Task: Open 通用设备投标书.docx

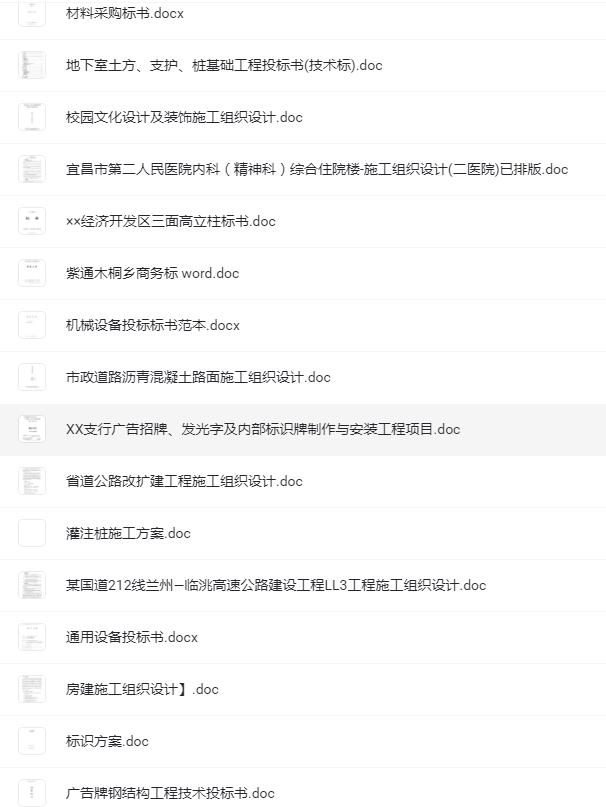Action: [132, 638]
